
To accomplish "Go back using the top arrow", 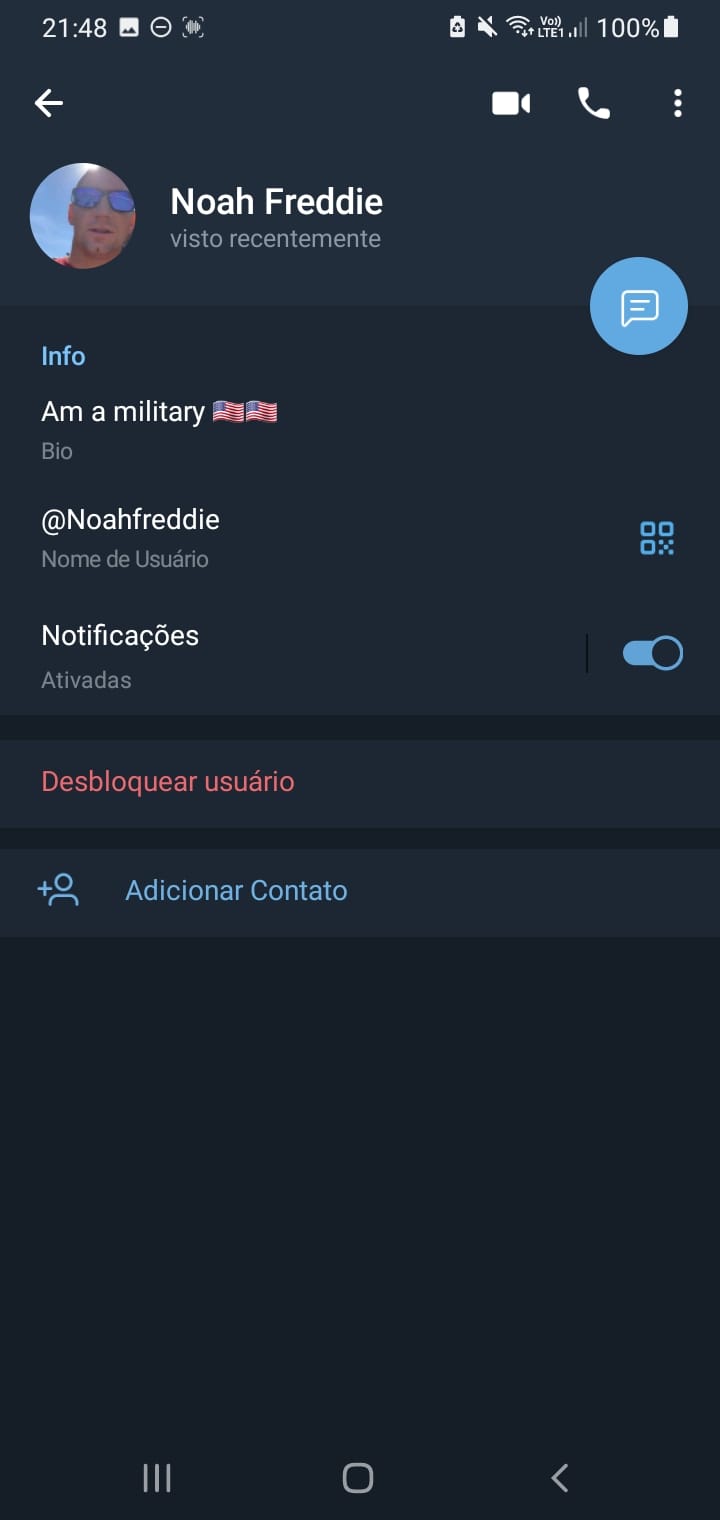I will [x=48, y=103].
